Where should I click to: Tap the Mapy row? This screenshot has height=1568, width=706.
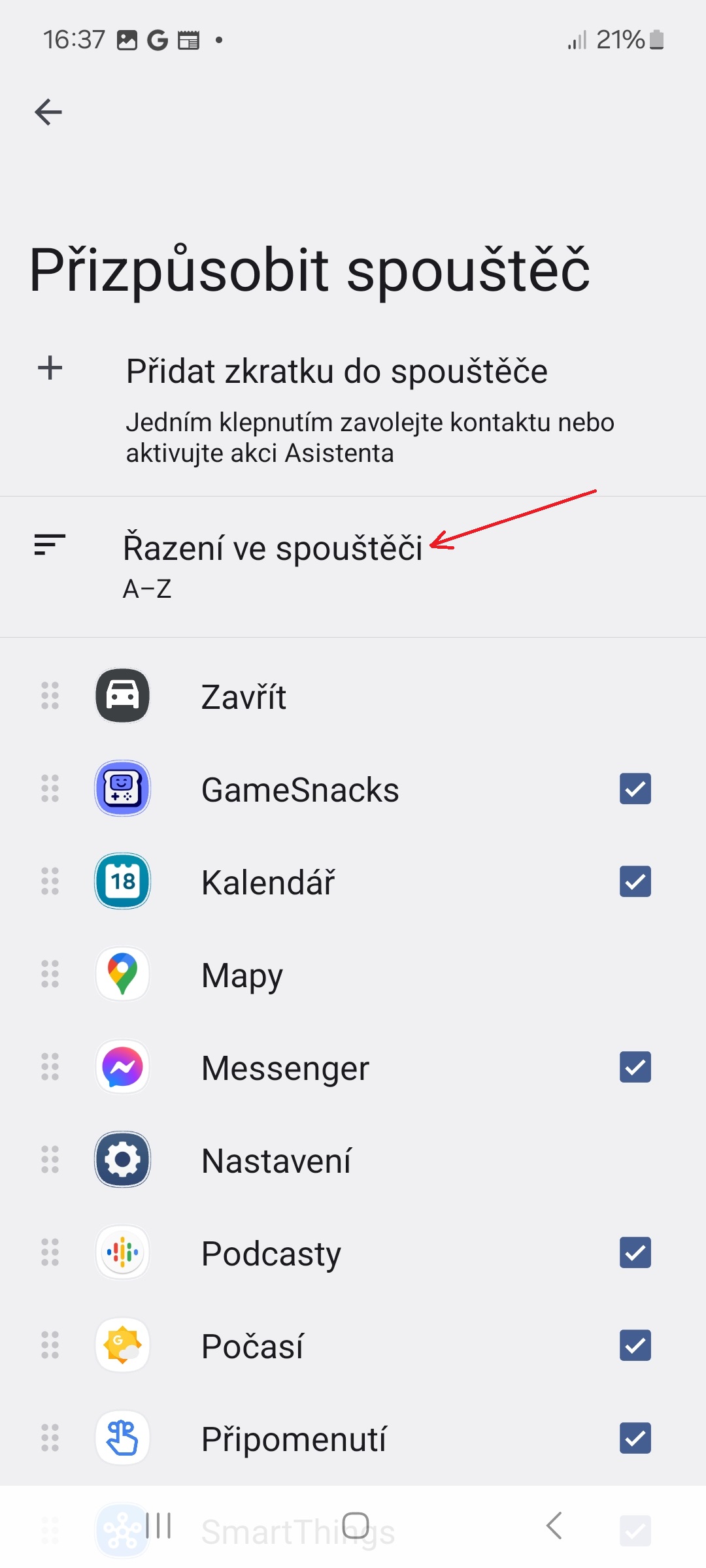click(x=353, y=974)
